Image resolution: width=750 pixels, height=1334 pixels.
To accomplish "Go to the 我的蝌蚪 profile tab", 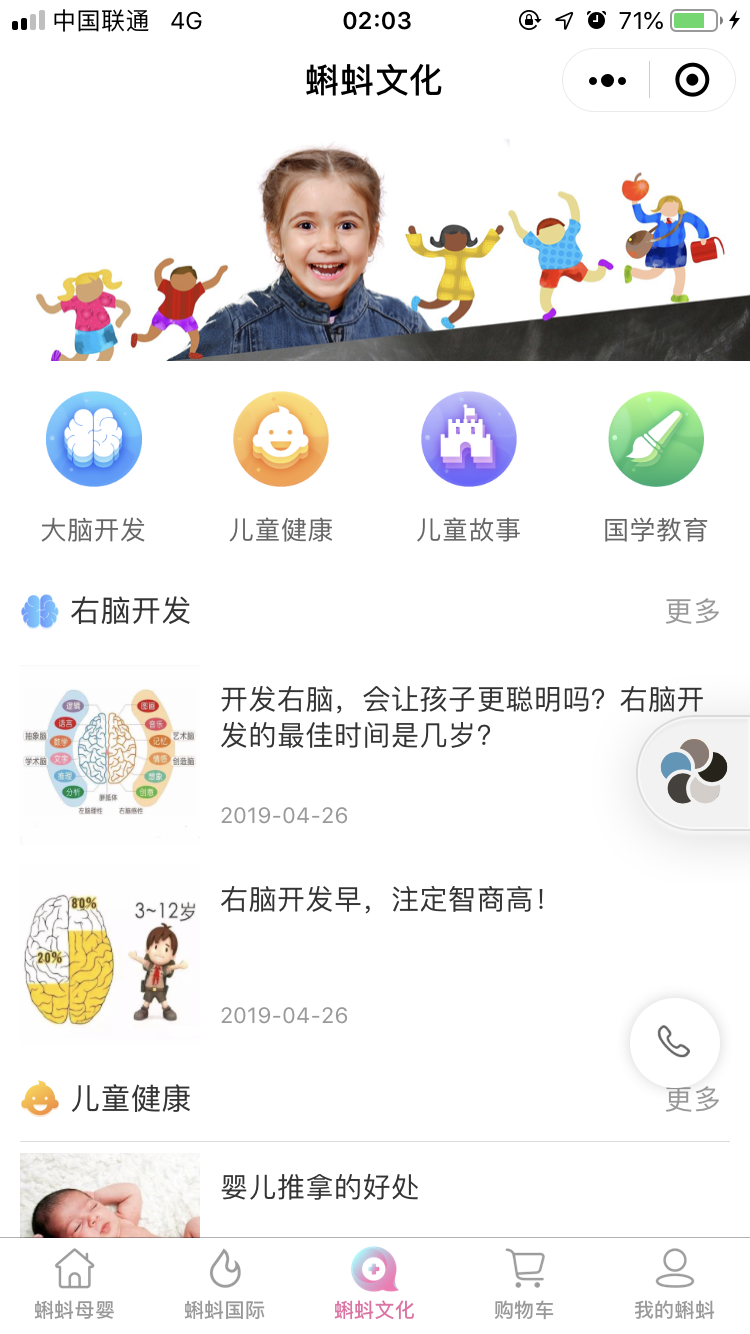I will click(x=674, y=1285).
